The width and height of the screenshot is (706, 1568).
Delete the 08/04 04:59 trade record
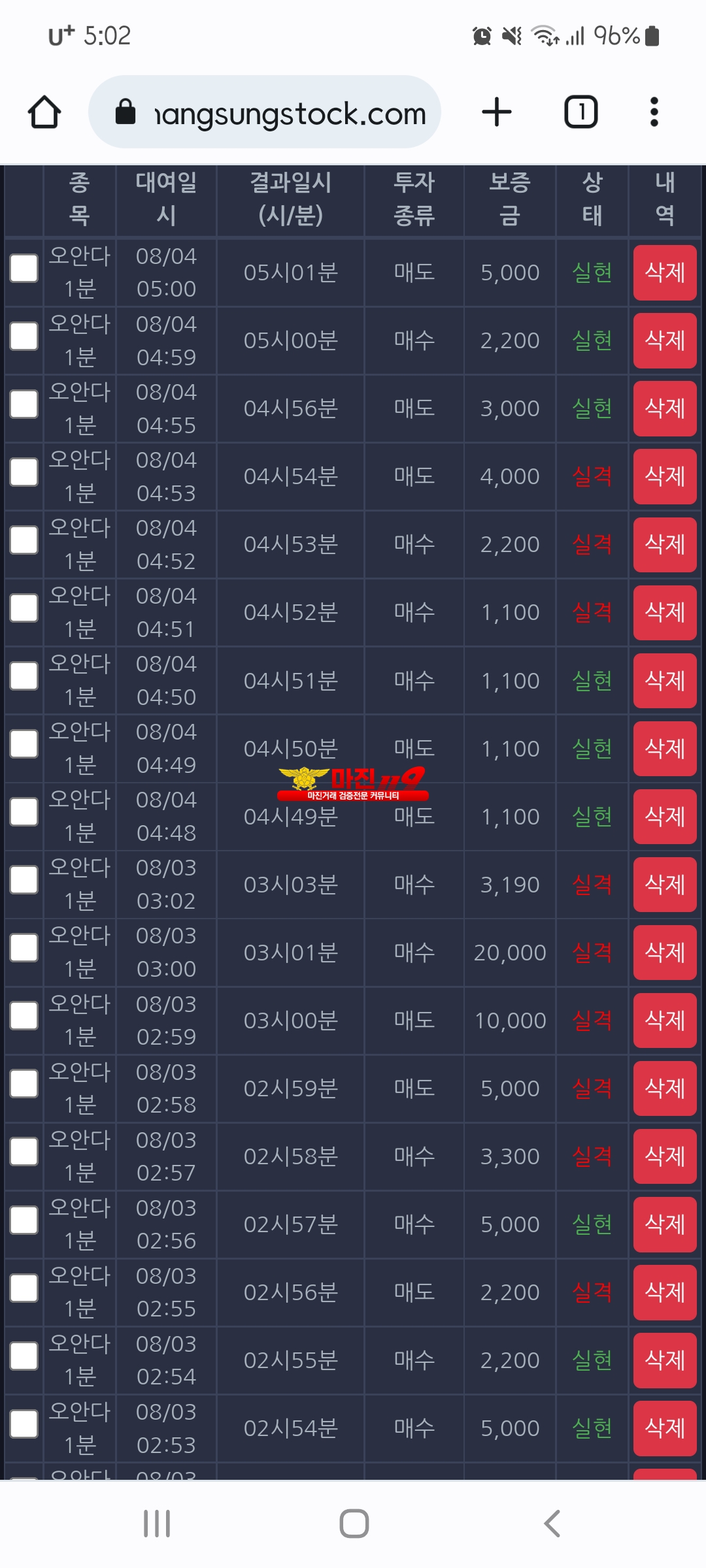click(x=665, y=340)
